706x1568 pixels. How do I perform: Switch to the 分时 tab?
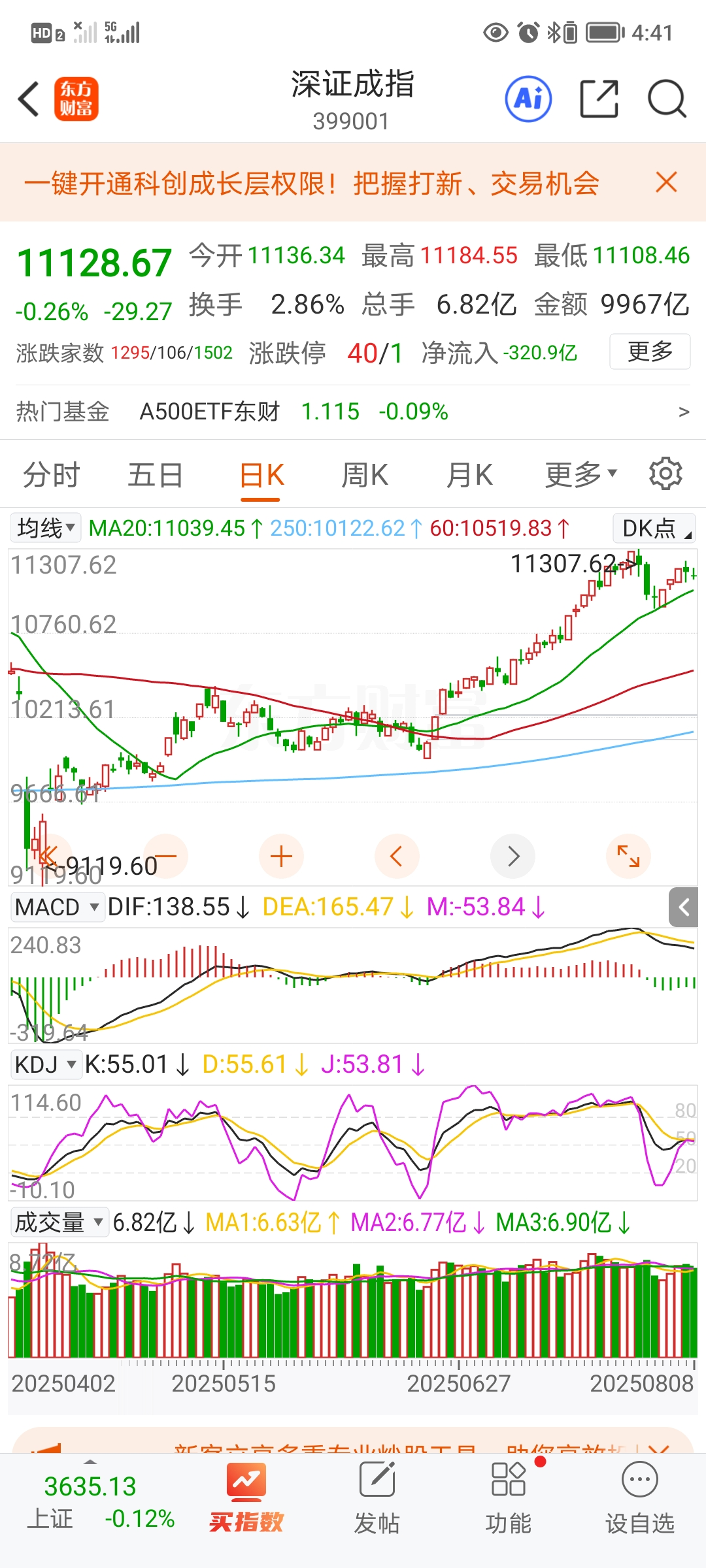pos(51,475)
